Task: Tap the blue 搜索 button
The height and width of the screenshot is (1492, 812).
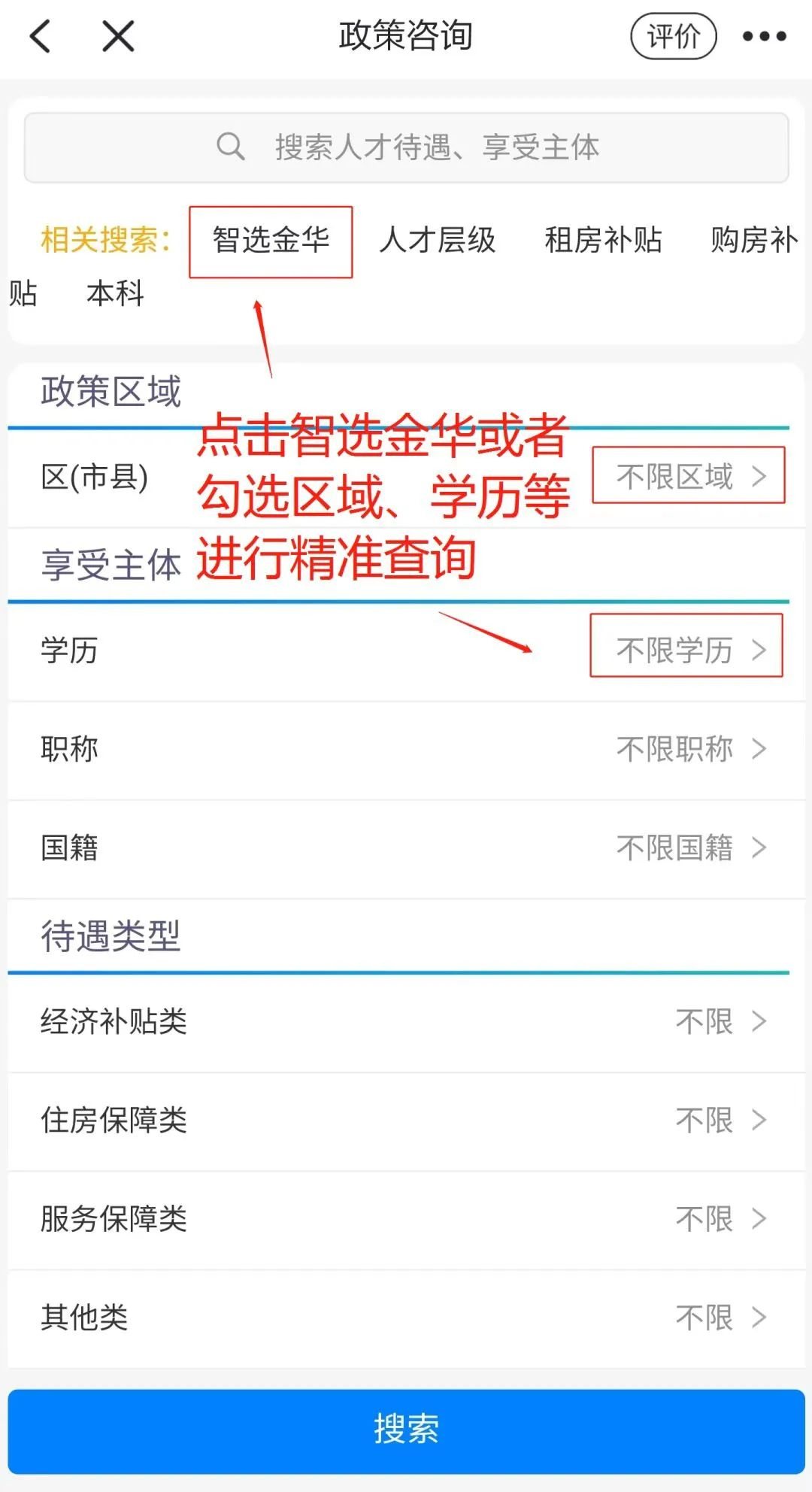Action: [x=406, y=1427]
